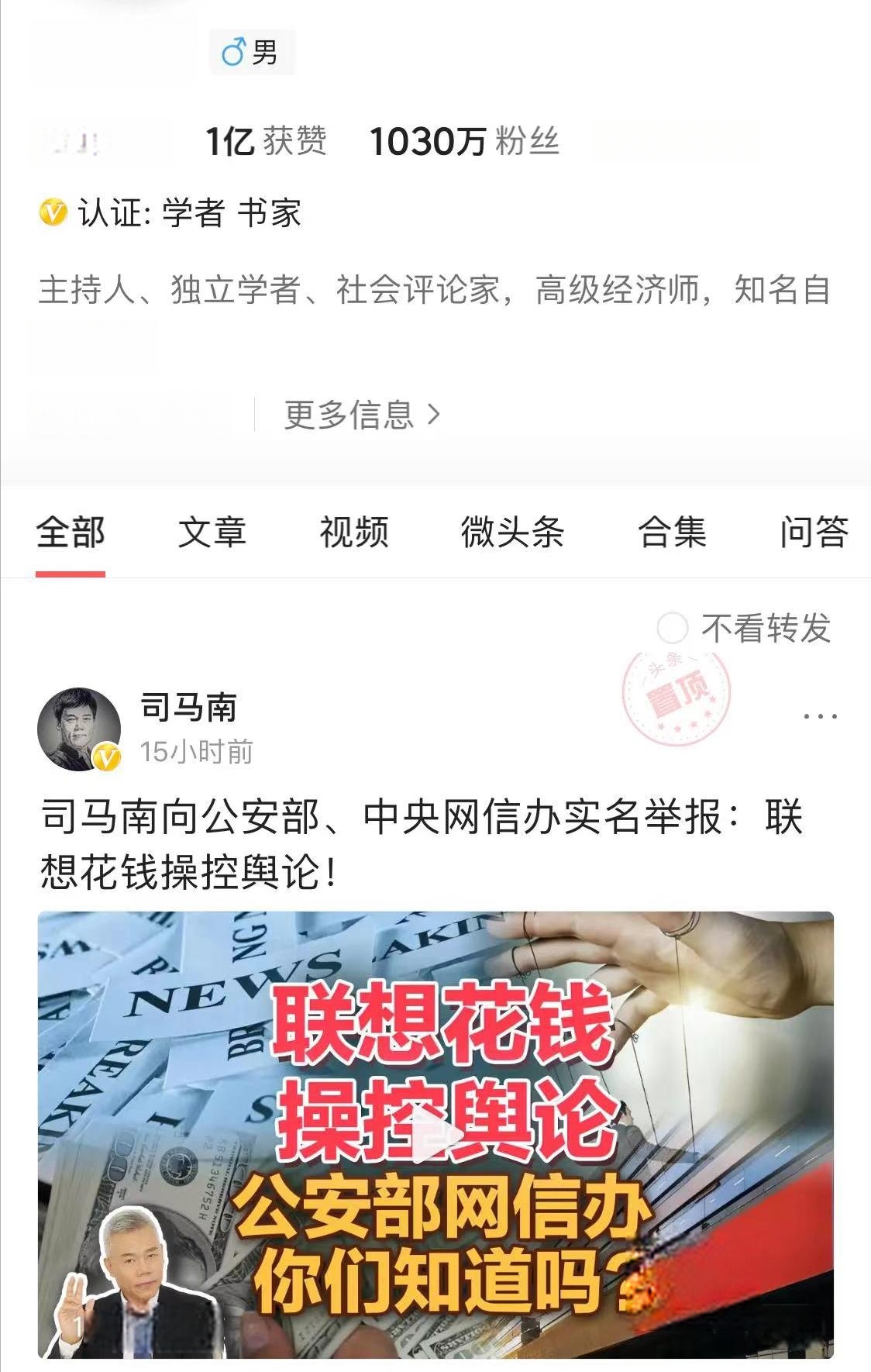Tap 司马南's avatar on the post

tap(78, 729)
